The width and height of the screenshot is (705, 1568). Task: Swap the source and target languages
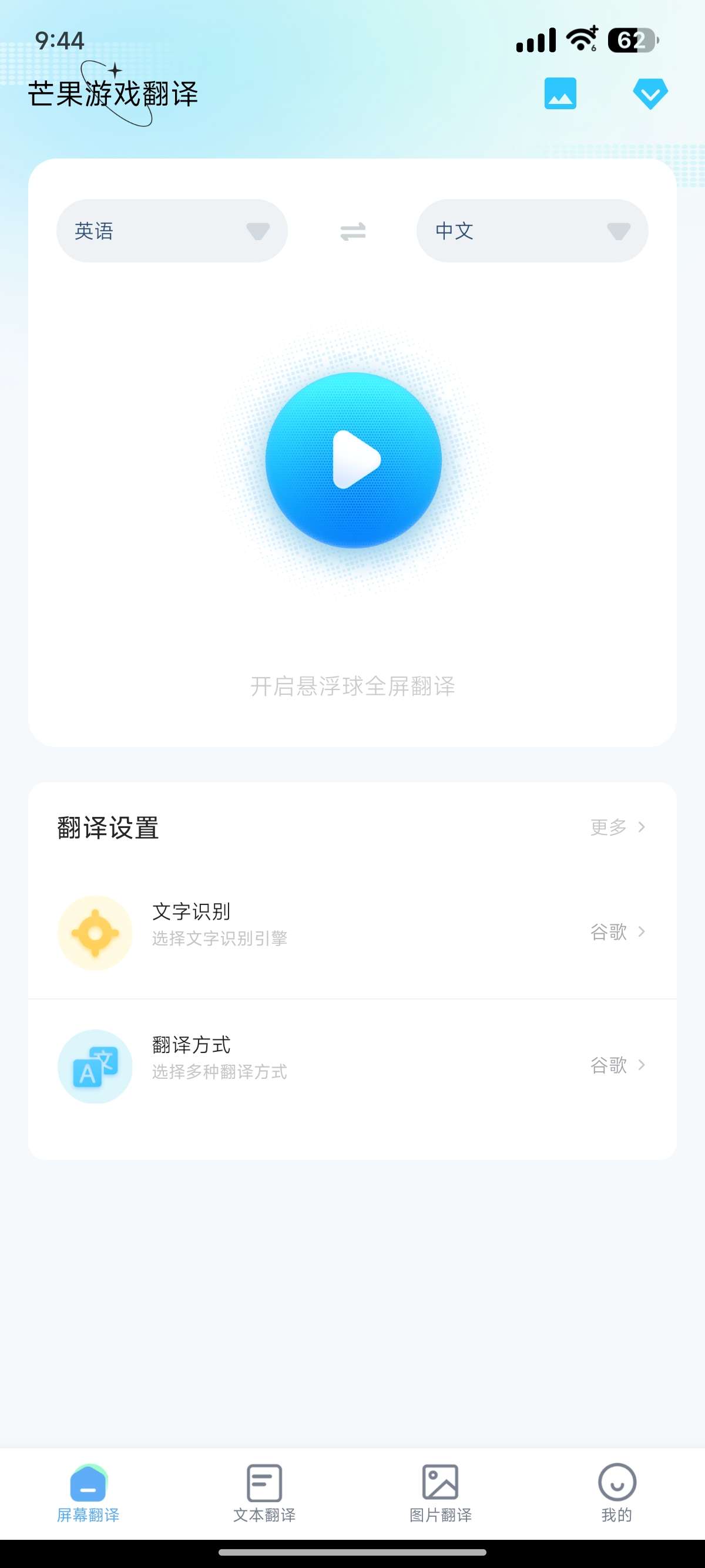click(352, 231)
